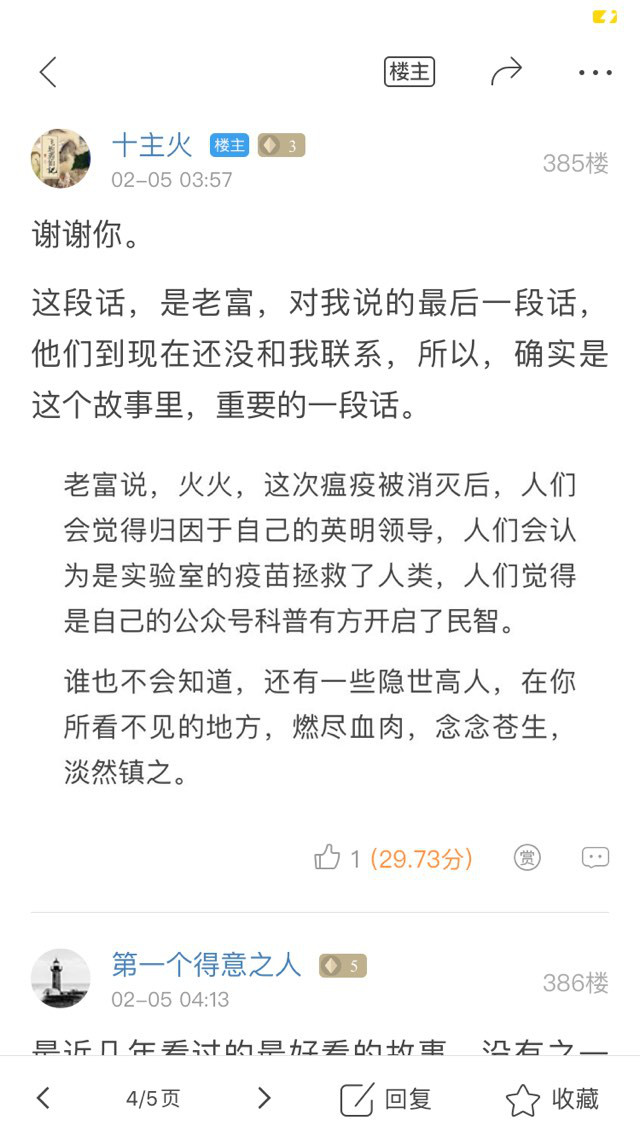The width and height of the screenshot is (640, 1138).
Task: Reward the post with the 赏 icon
Action: [x=528, y=858]
